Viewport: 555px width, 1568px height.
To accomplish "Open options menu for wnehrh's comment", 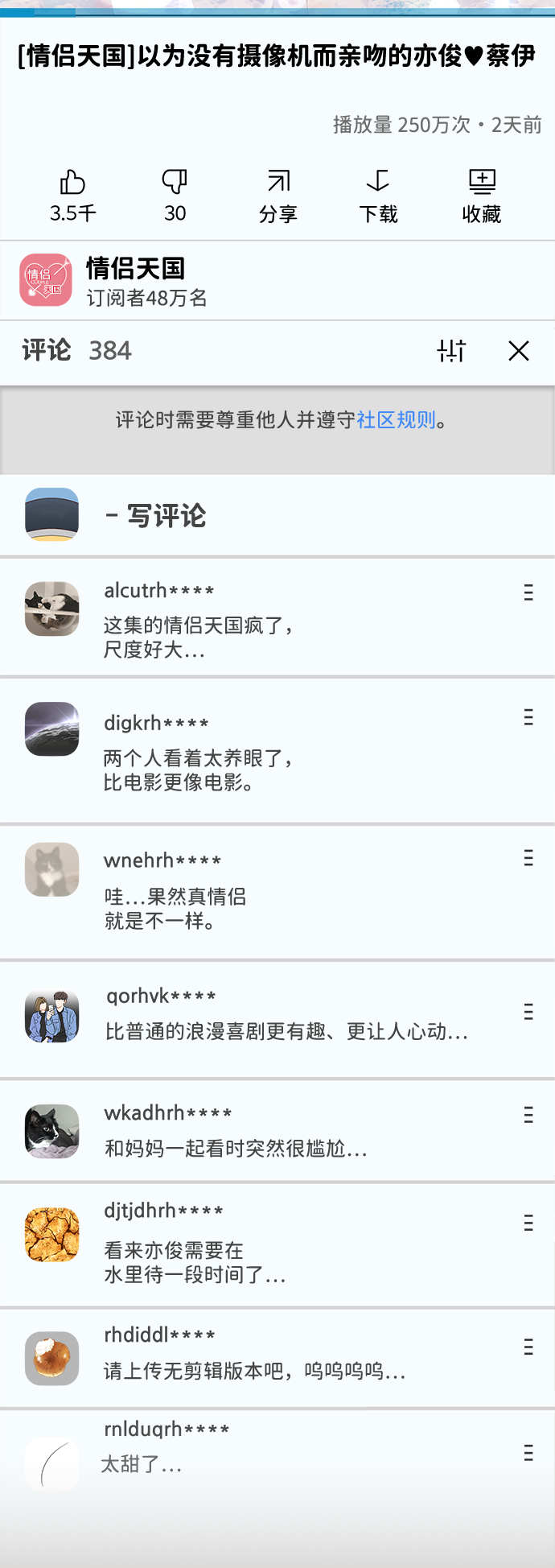I will (x=528, y=858).
